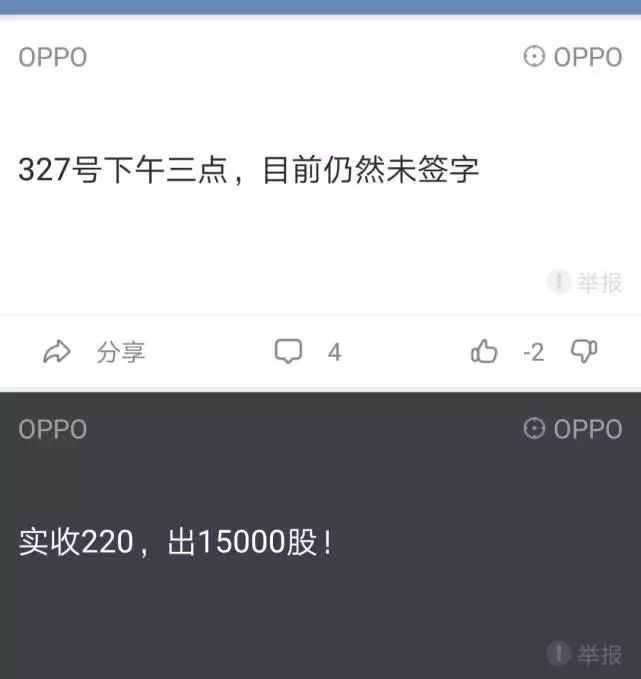Open the OPPO company tag on 实收220 post
Image resolution: width=641 pixels, height=679 pixels.
click(573, 429)
